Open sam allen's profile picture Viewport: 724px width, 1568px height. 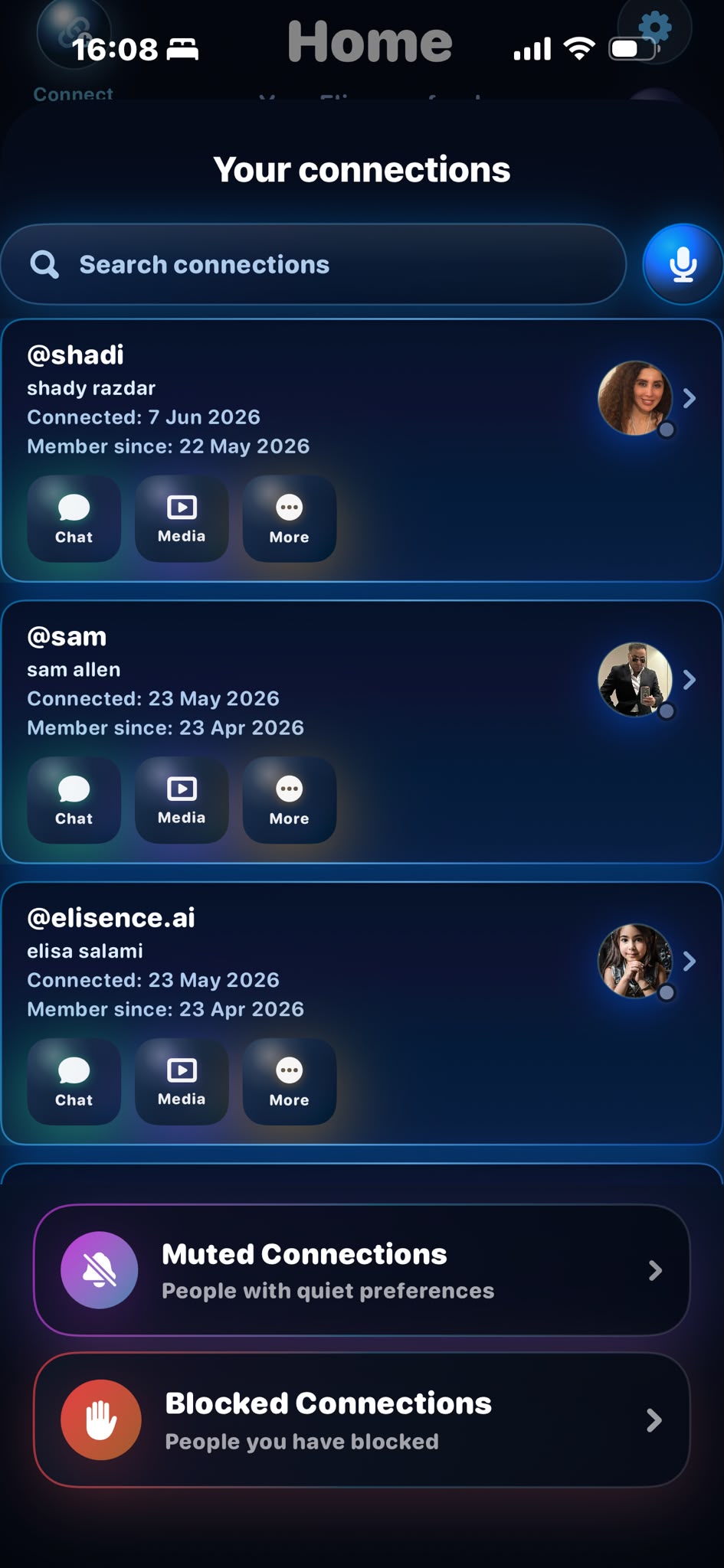(x=635, y=680)
